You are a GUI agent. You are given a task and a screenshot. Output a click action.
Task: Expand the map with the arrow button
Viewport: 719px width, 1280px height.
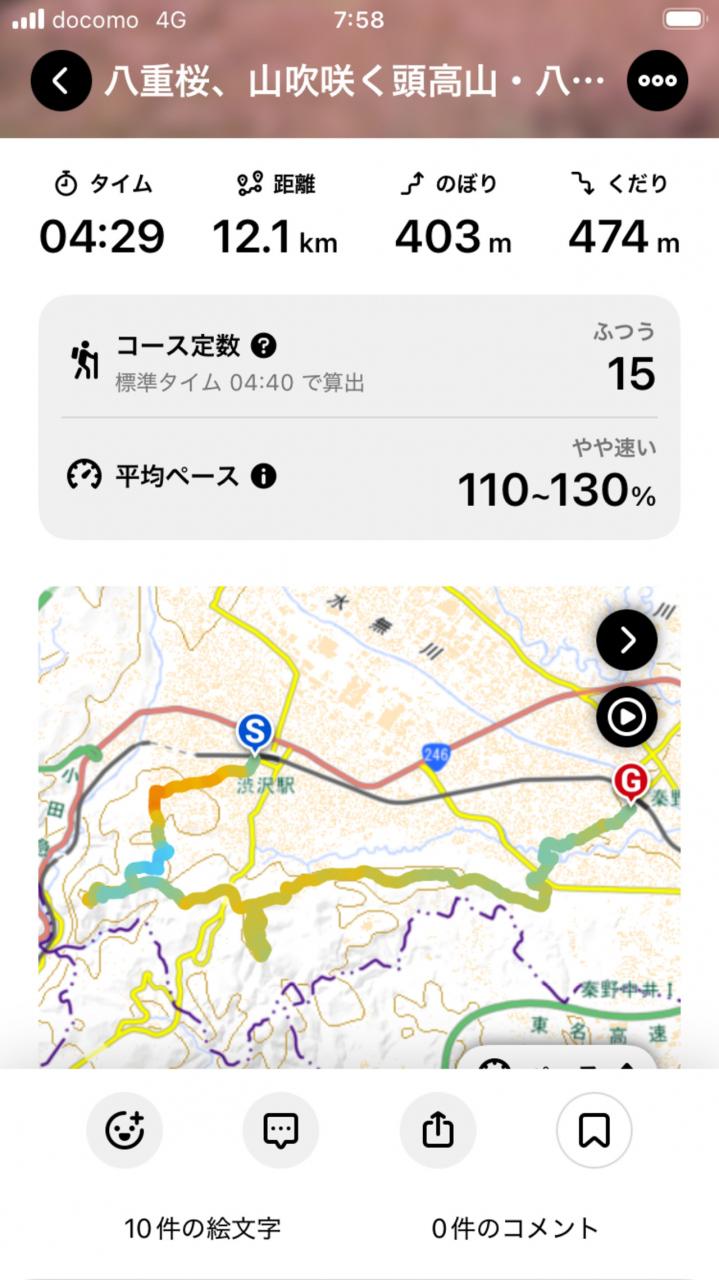[x=627, y=640]
